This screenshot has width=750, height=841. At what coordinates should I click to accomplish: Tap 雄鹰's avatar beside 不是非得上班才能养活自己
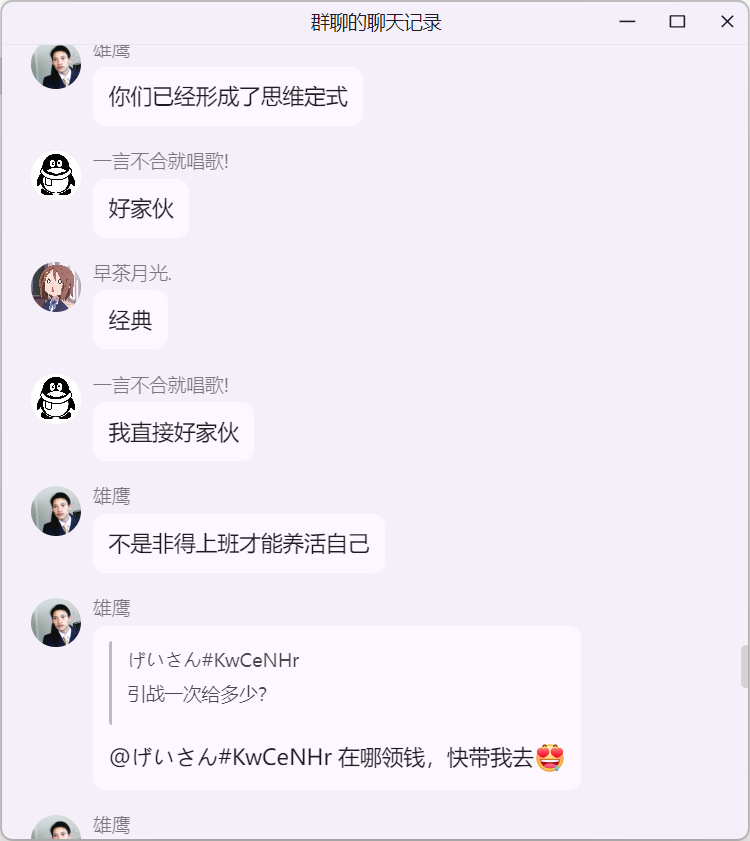click(x=56, y=511)
